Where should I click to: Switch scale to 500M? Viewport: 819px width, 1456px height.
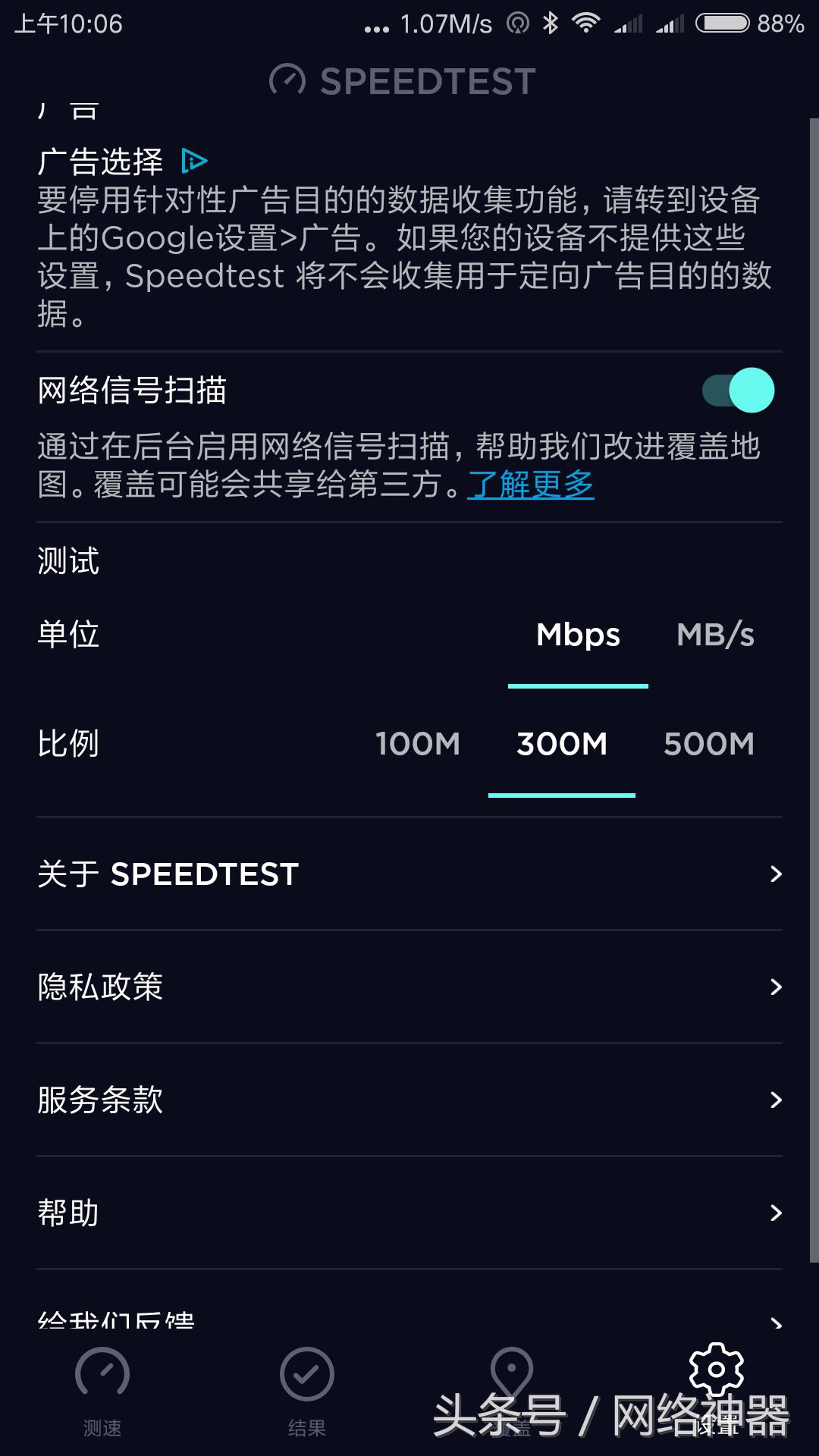coord(709,745)
